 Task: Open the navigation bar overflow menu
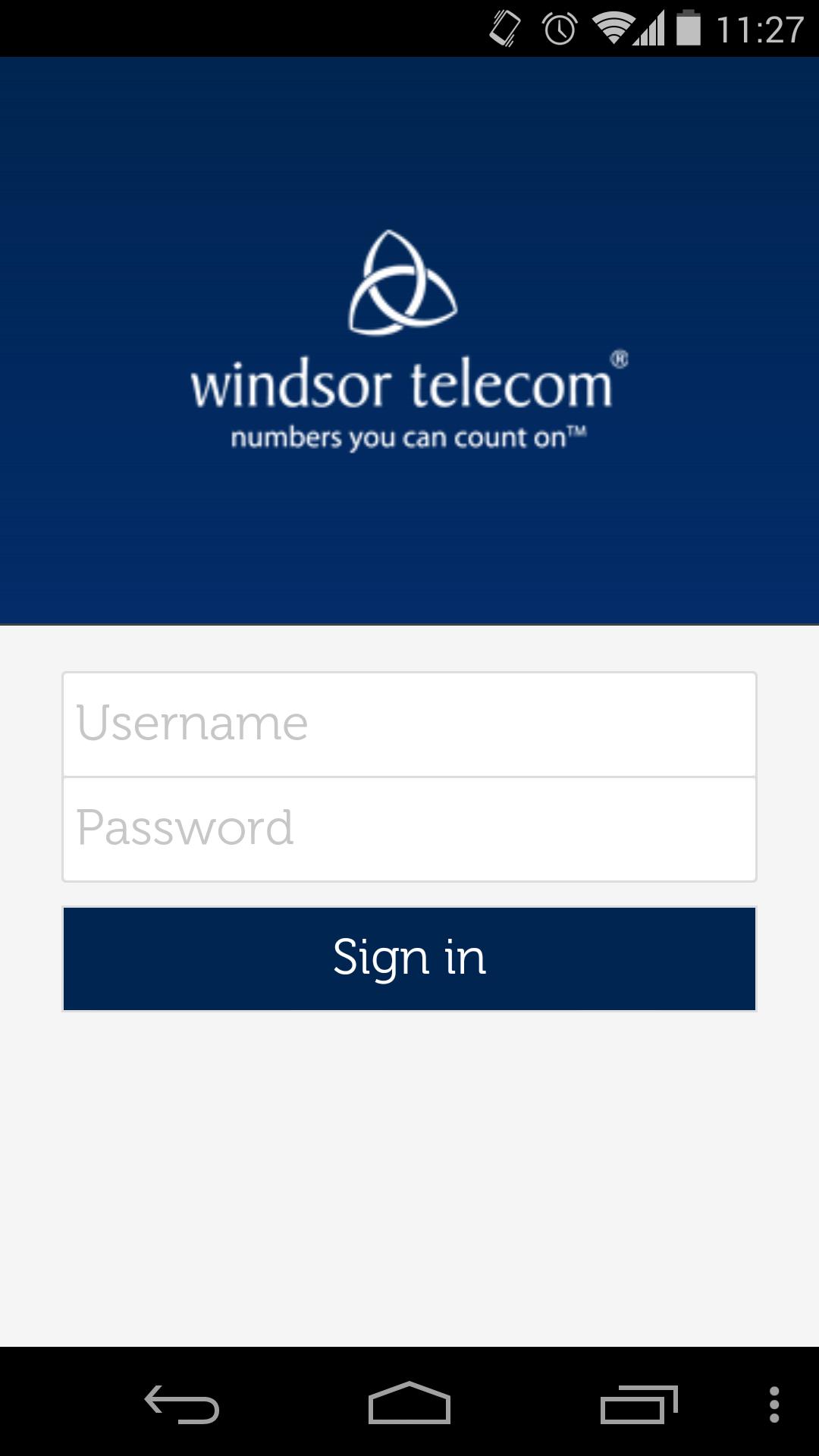[773, 1404]
